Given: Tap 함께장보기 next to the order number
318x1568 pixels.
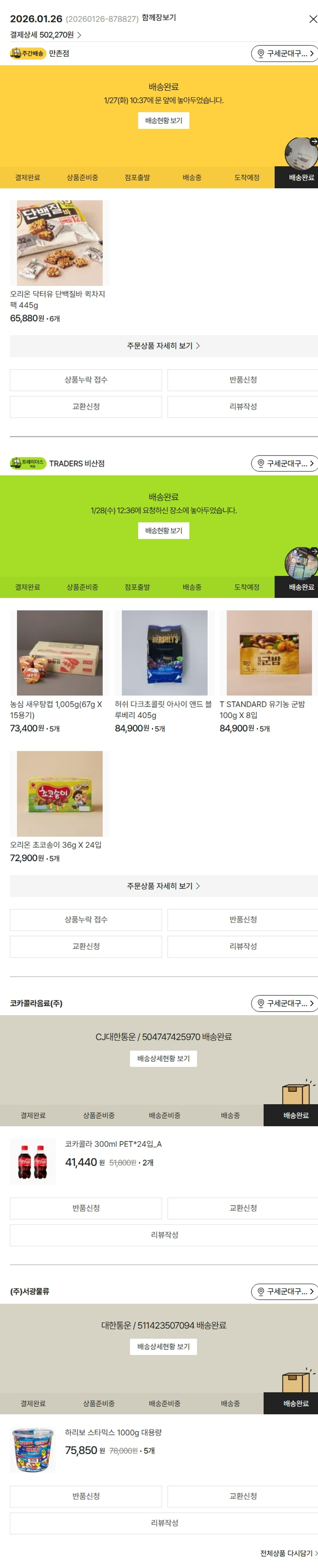Looking at the screenshot, I should [x=159, y=18].
